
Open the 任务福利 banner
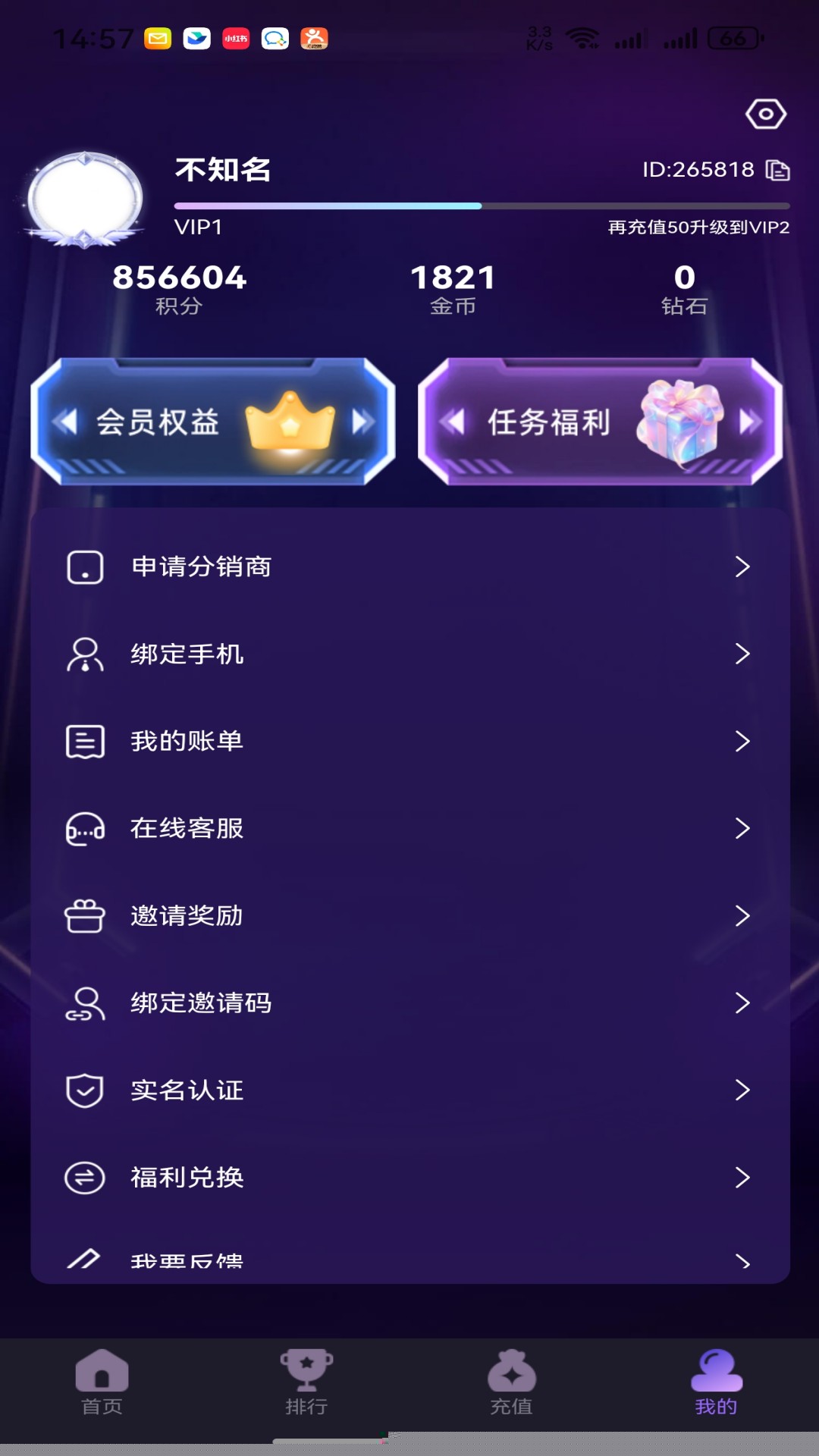point(600,422)
